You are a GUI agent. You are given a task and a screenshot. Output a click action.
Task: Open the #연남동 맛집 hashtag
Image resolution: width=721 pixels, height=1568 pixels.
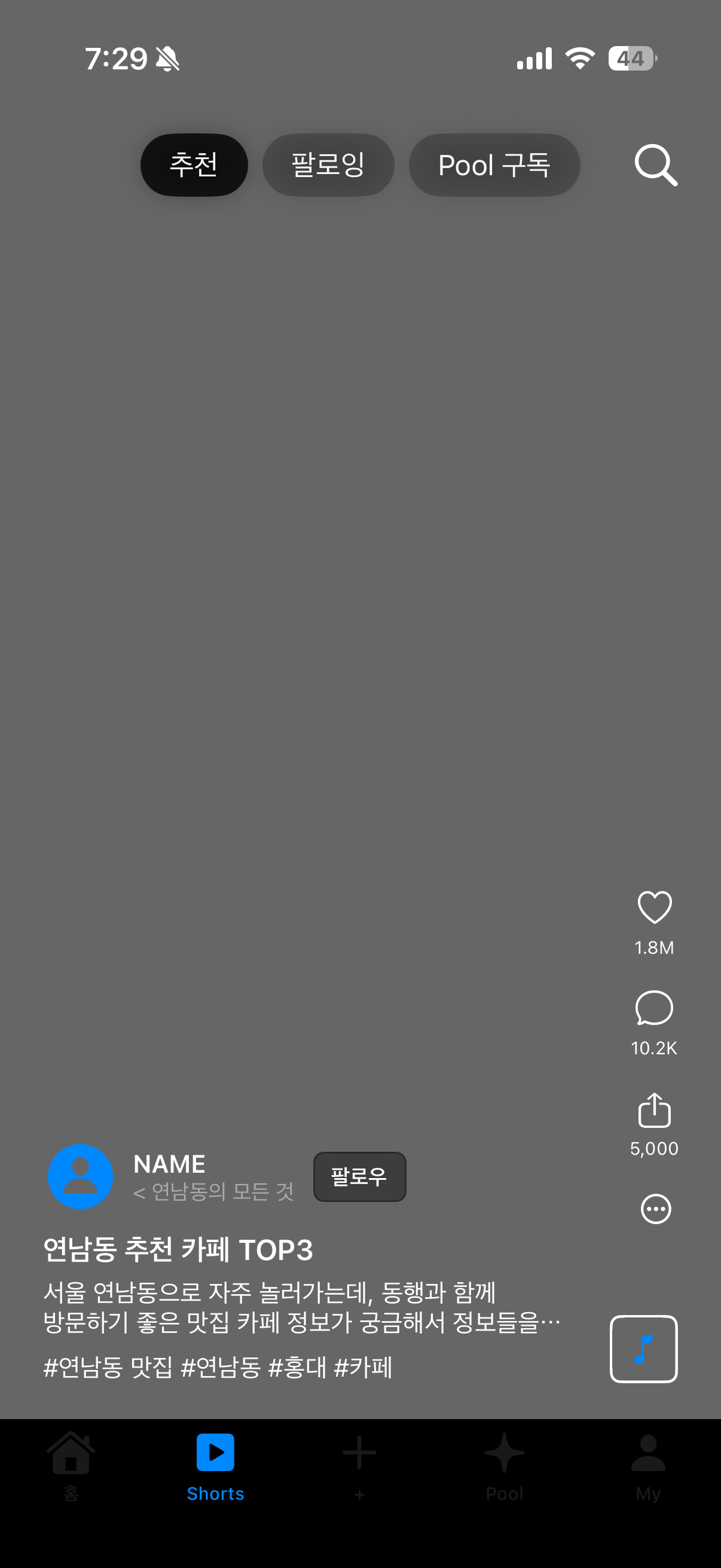click(x=108, y=1367)
